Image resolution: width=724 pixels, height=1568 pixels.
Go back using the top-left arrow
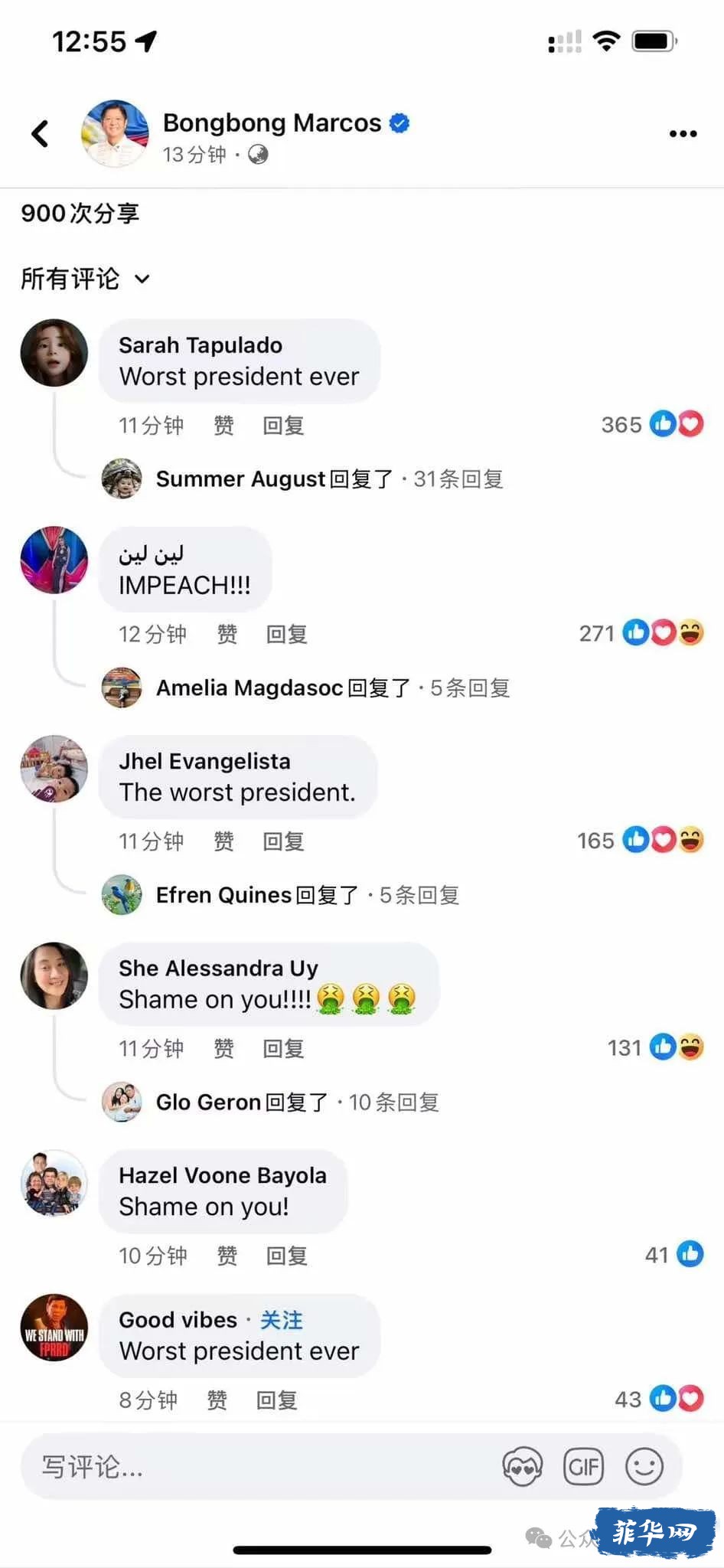[40, 133]
